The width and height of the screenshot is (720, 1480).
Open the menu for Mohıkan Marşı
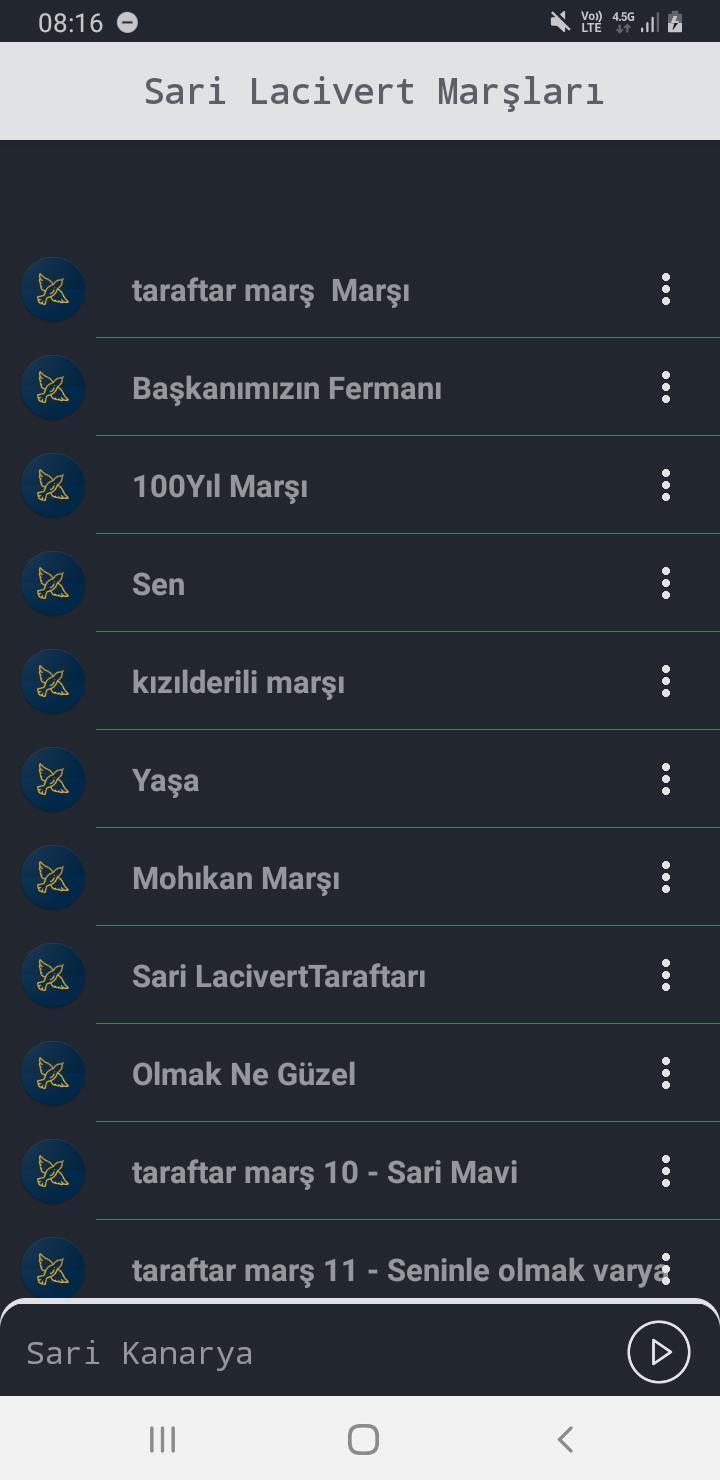[666, 878]
